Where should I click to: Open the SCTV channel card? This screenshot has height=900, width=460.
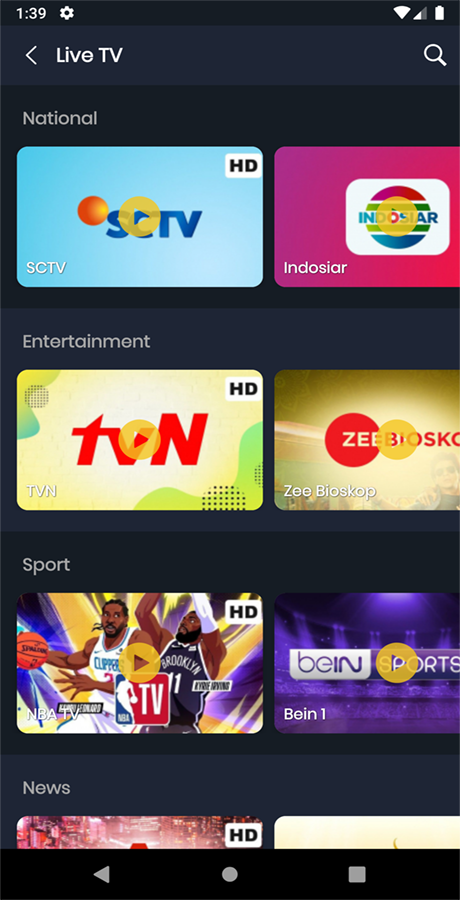140,216
